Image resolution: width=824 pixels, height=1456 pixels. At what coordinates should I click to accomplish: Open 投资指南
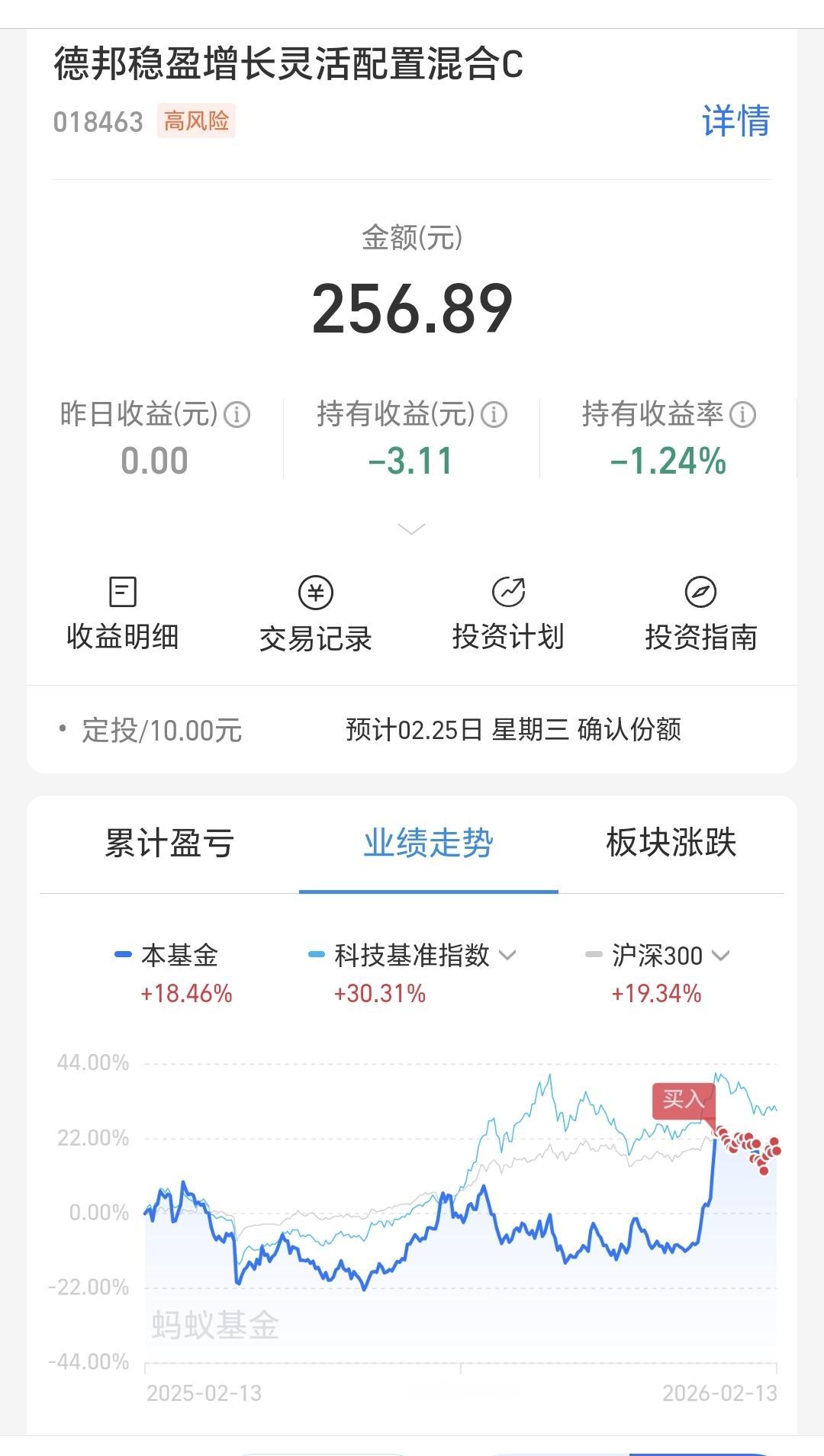tap(700, 615)
